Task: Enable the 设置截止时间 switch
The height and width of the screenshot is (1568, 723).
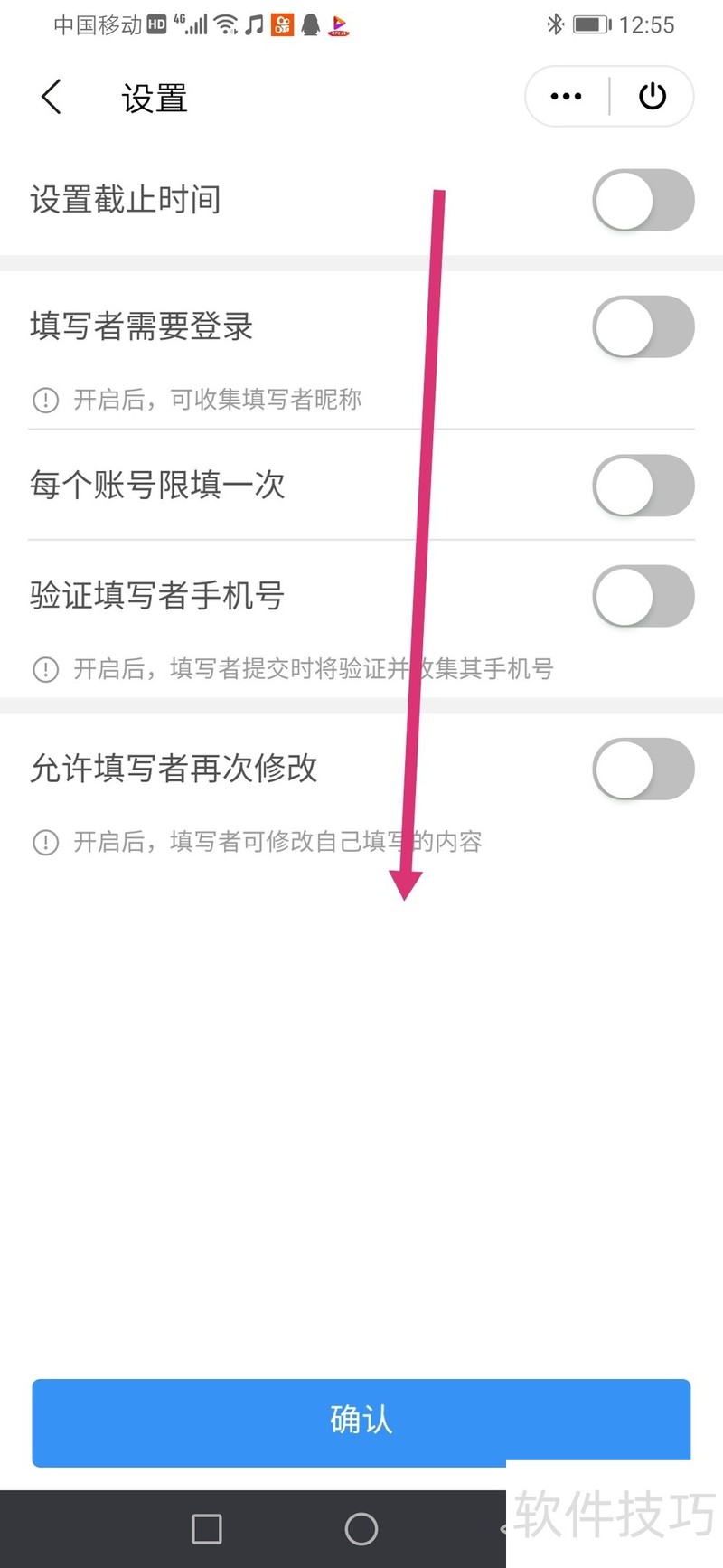Action: [643, 200]
